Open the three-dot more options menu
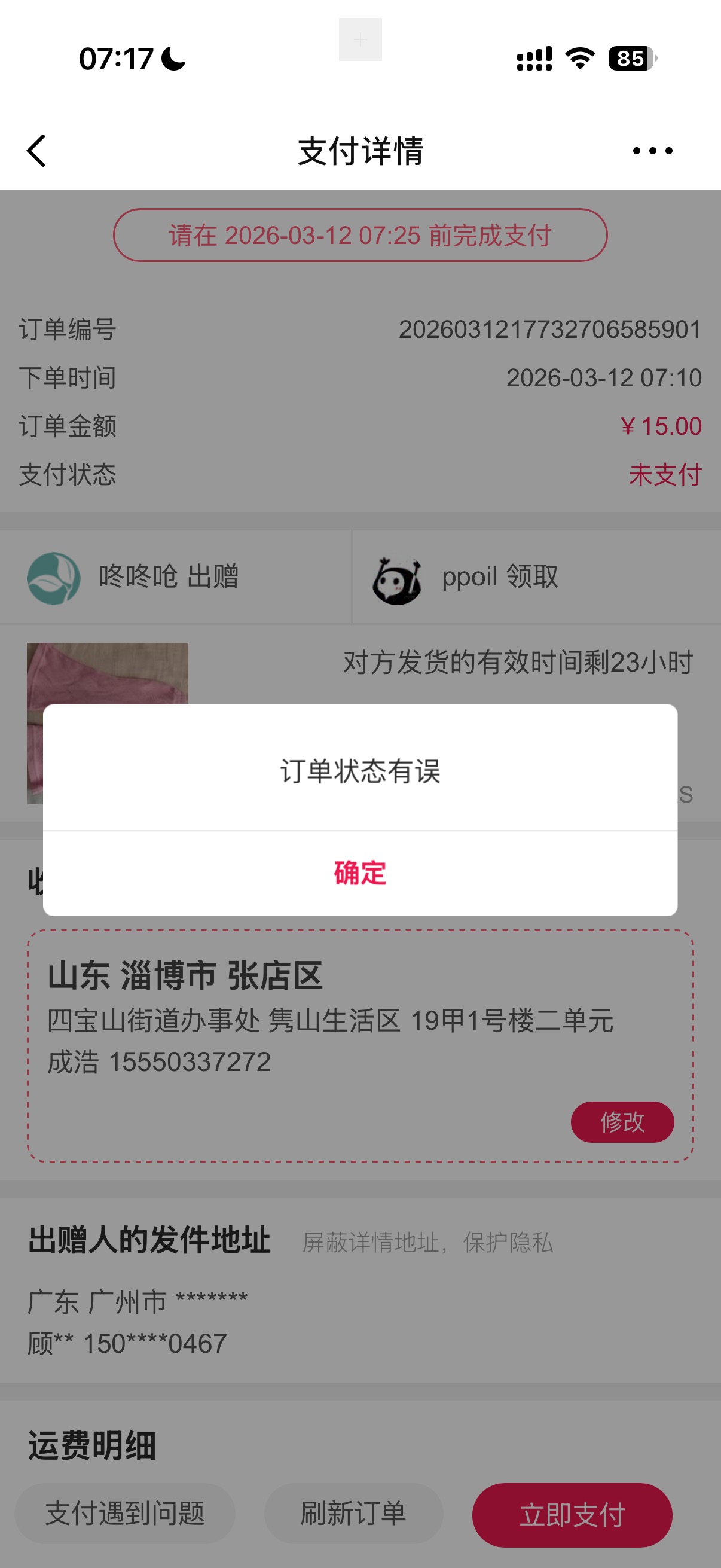The width and height of the screenshot is (721, 1568). coord(652,151)
